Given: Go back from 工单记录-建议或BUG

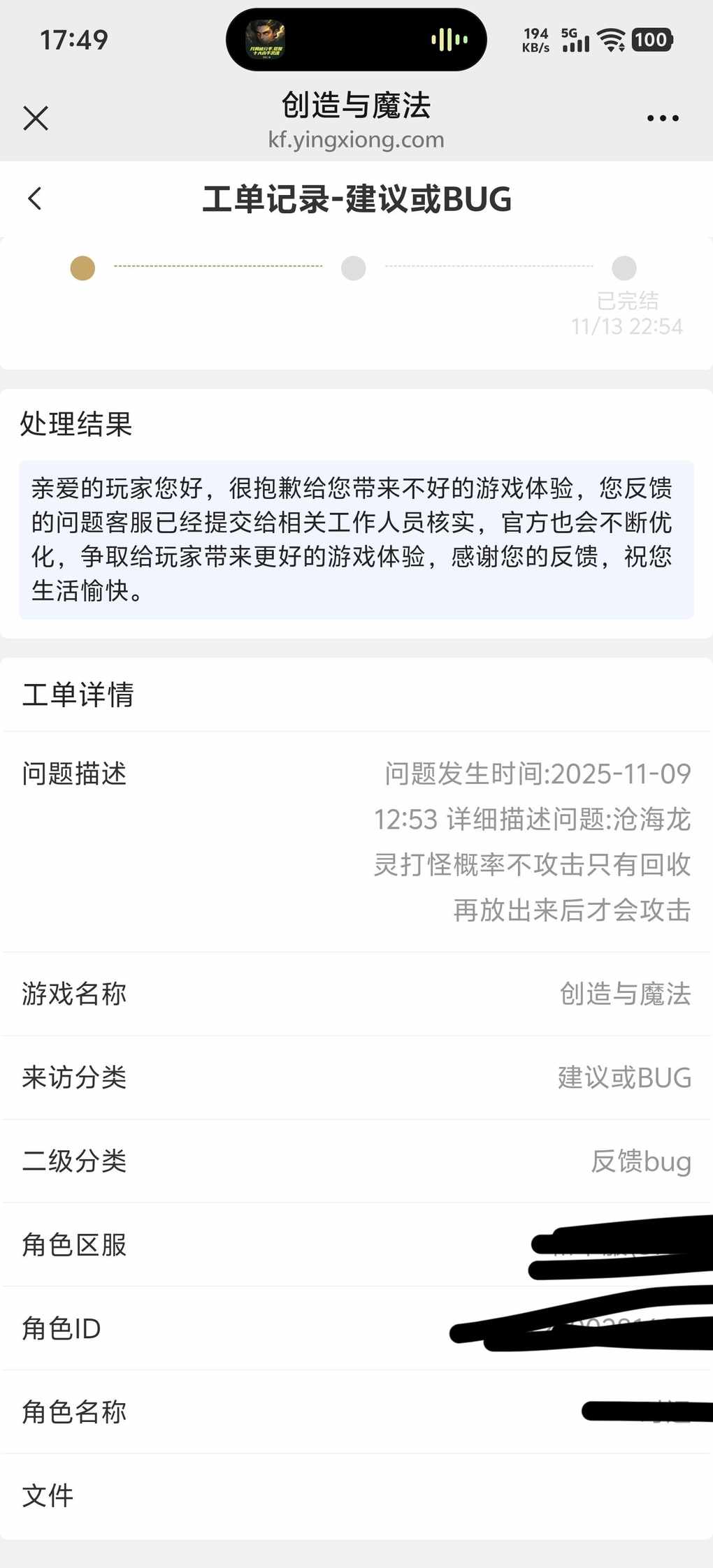Looking at the screenshot, I should point(35,198).
